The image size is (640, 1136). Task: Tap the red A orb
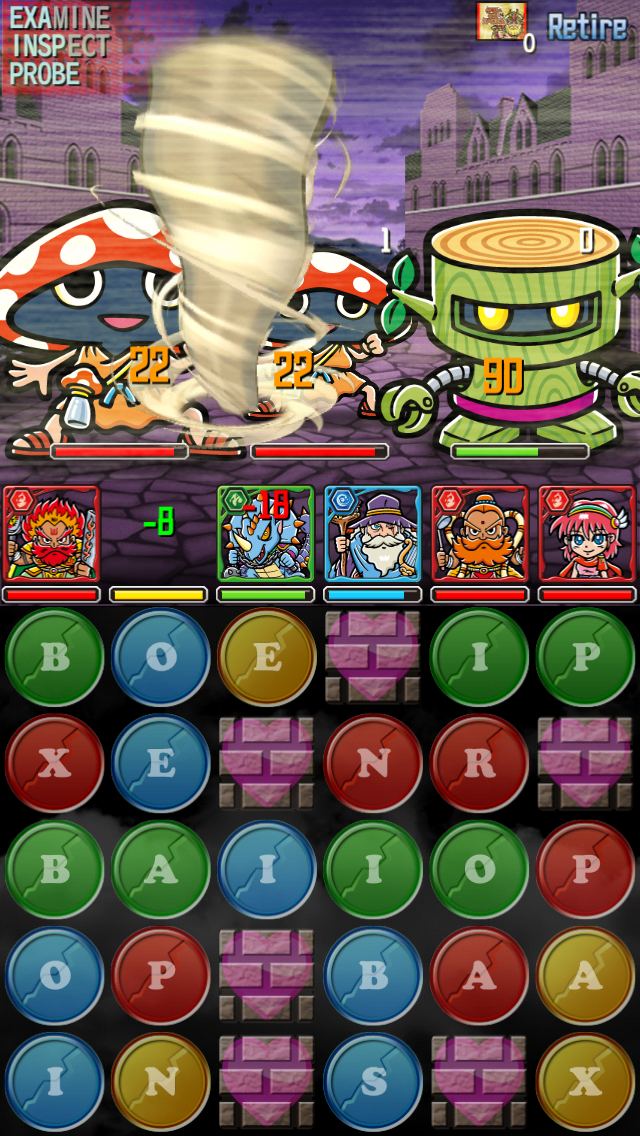[x=479, y=975]
